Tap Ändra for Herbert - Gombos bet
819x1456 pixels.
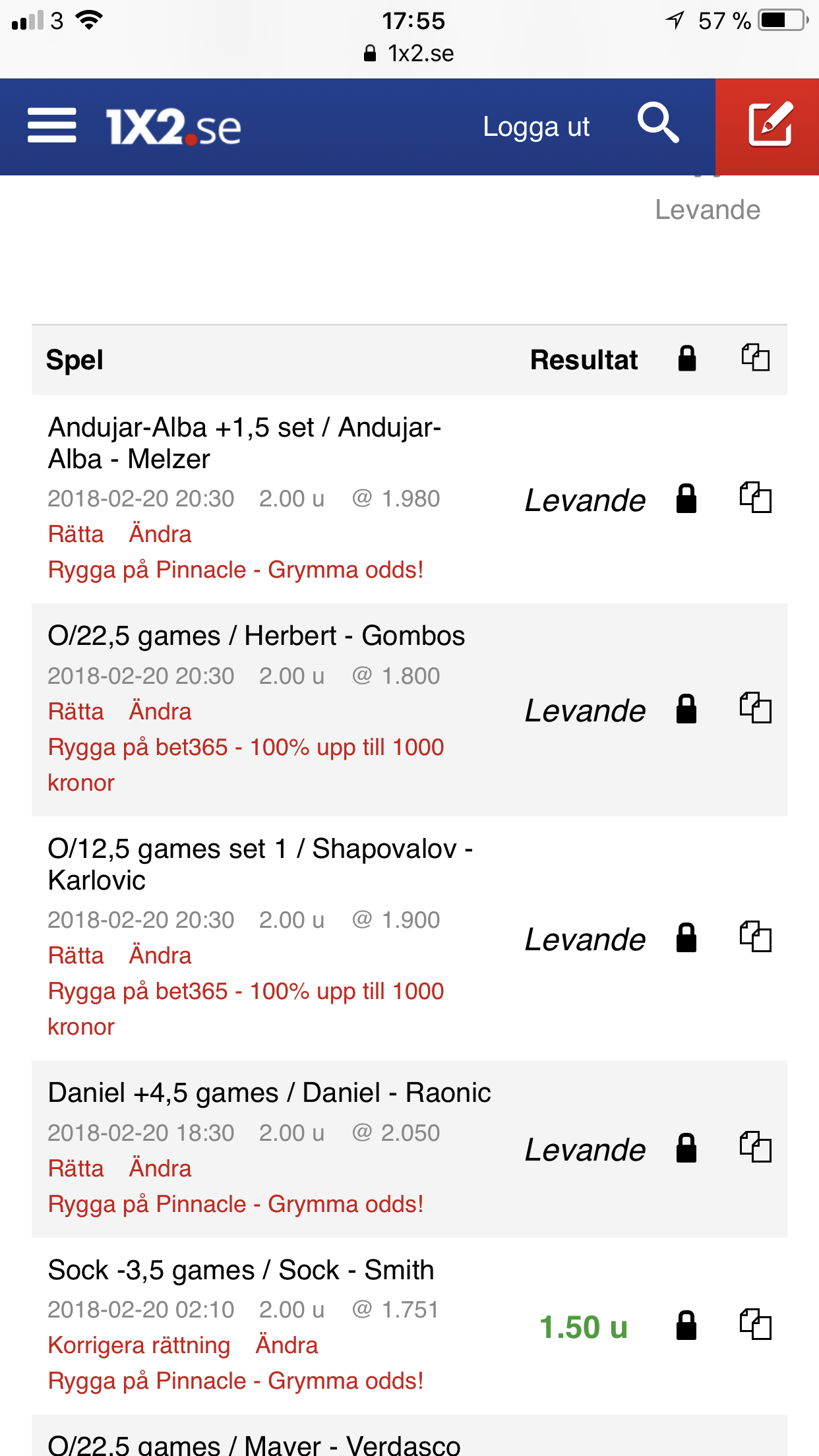click(x=160, y=712)
